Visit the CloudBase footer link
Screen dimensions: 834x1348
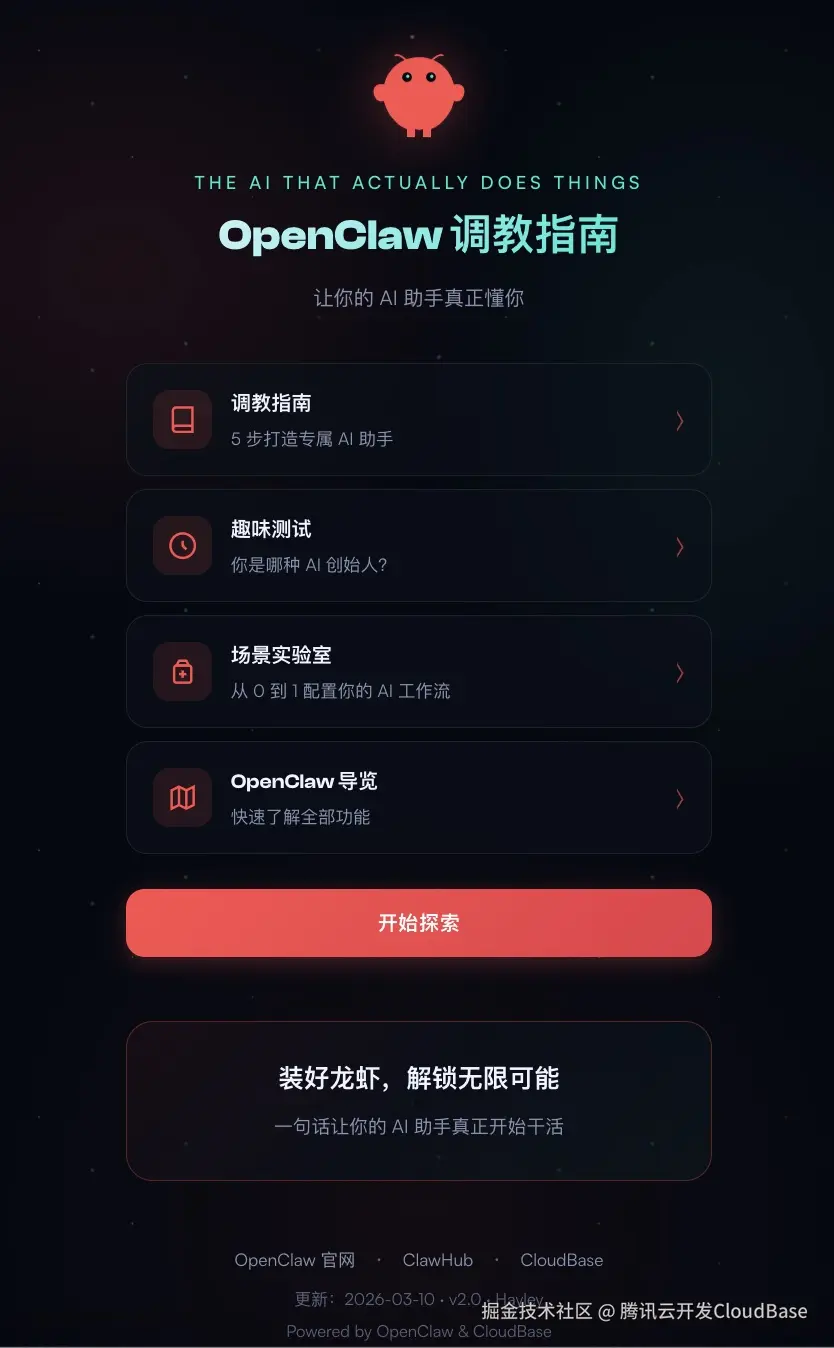tap(561, 1260)
